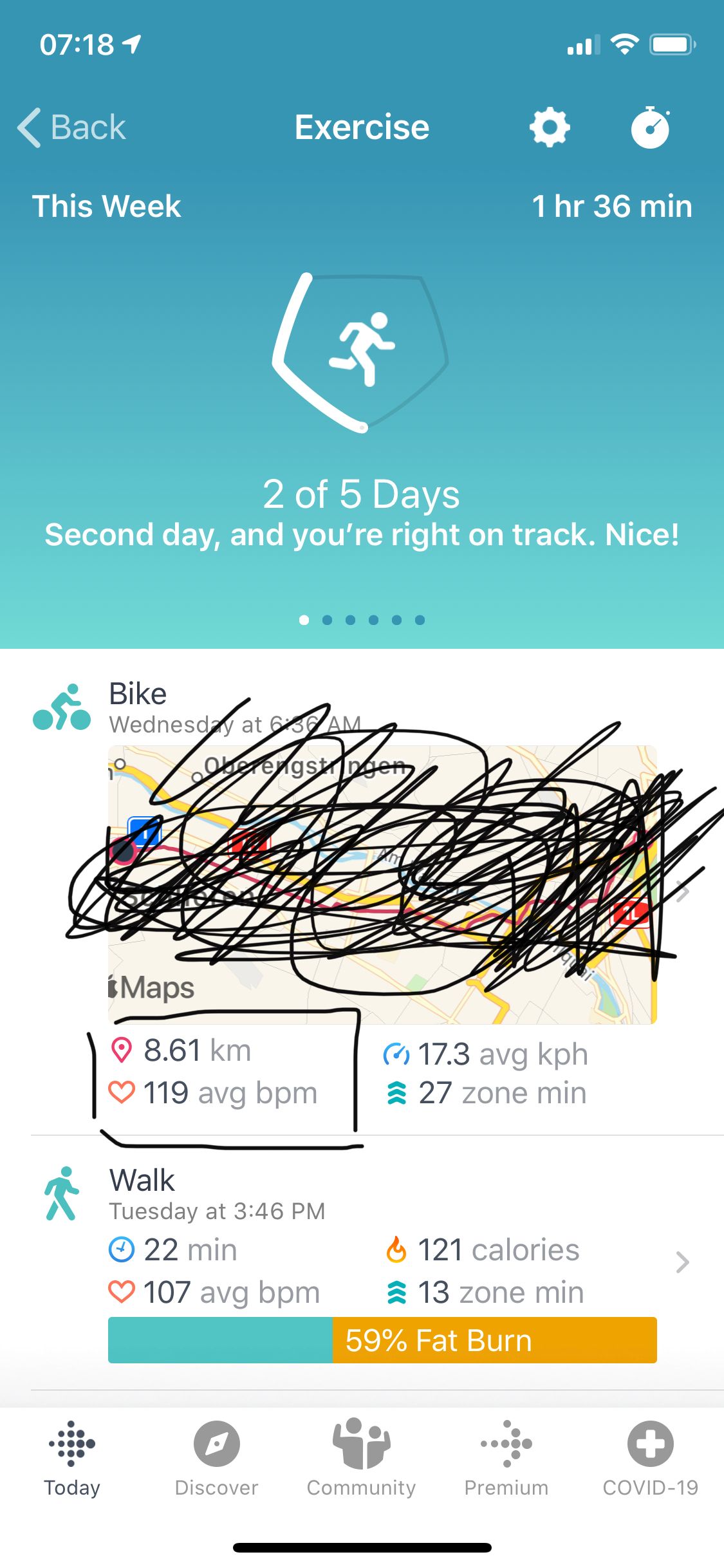Switch to the Discover tab

click(217, 1458)
